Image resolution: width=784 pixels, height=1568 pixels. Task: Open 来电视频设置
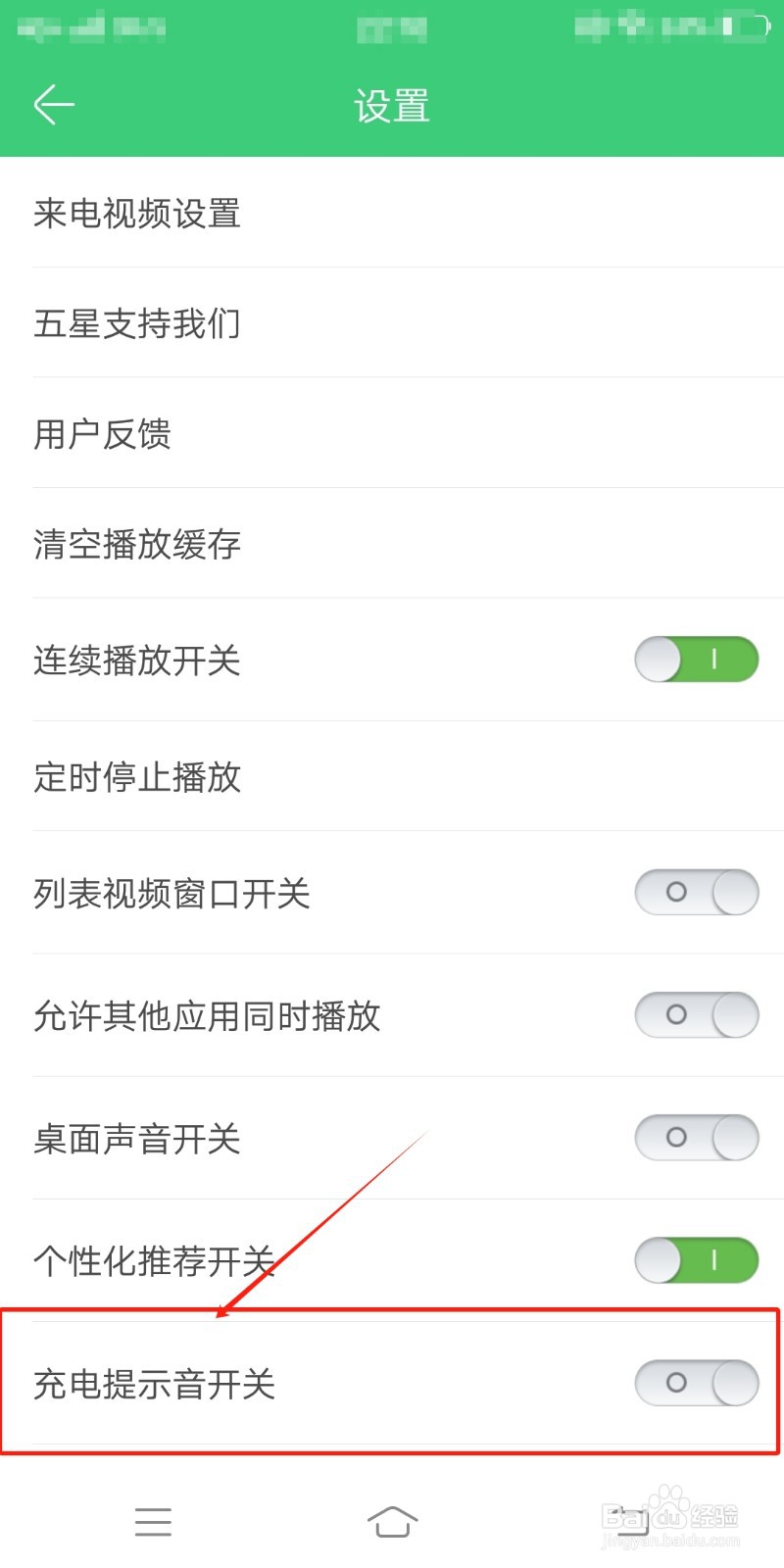(x=137, y=215)
